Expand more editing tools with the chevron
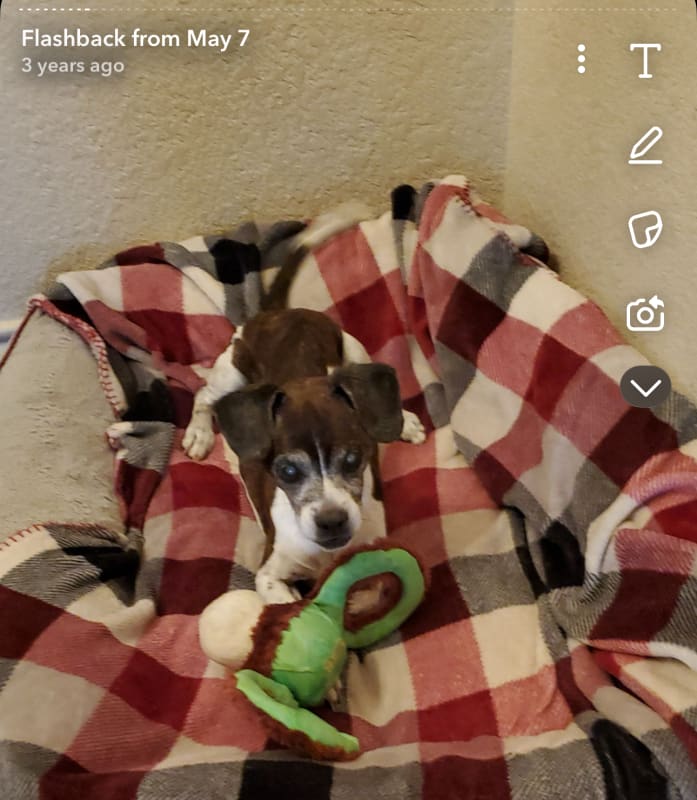The image size is (697, 800). point(645,387)
